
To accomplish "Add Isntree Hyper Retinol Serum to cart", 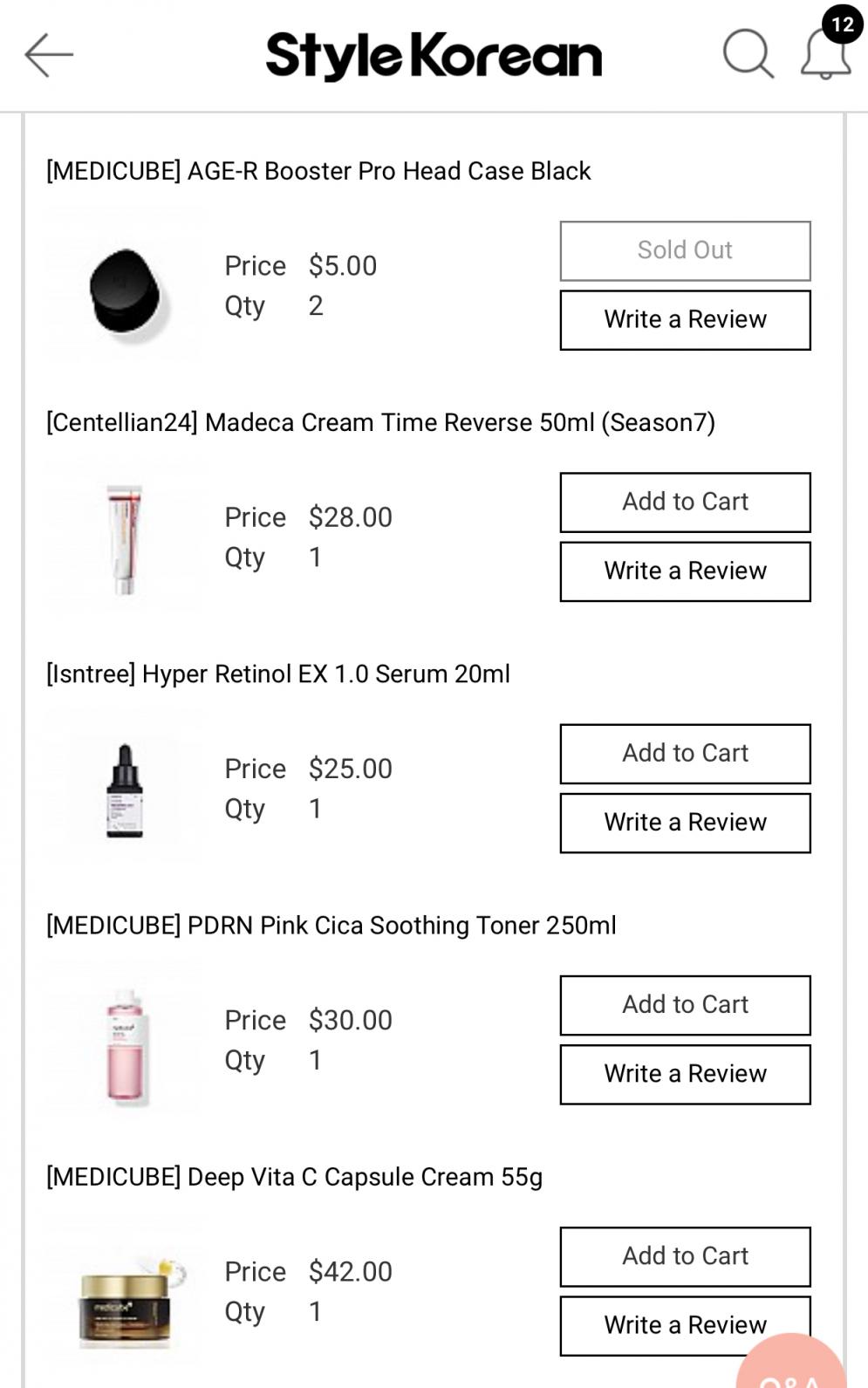I will (685, 754).
